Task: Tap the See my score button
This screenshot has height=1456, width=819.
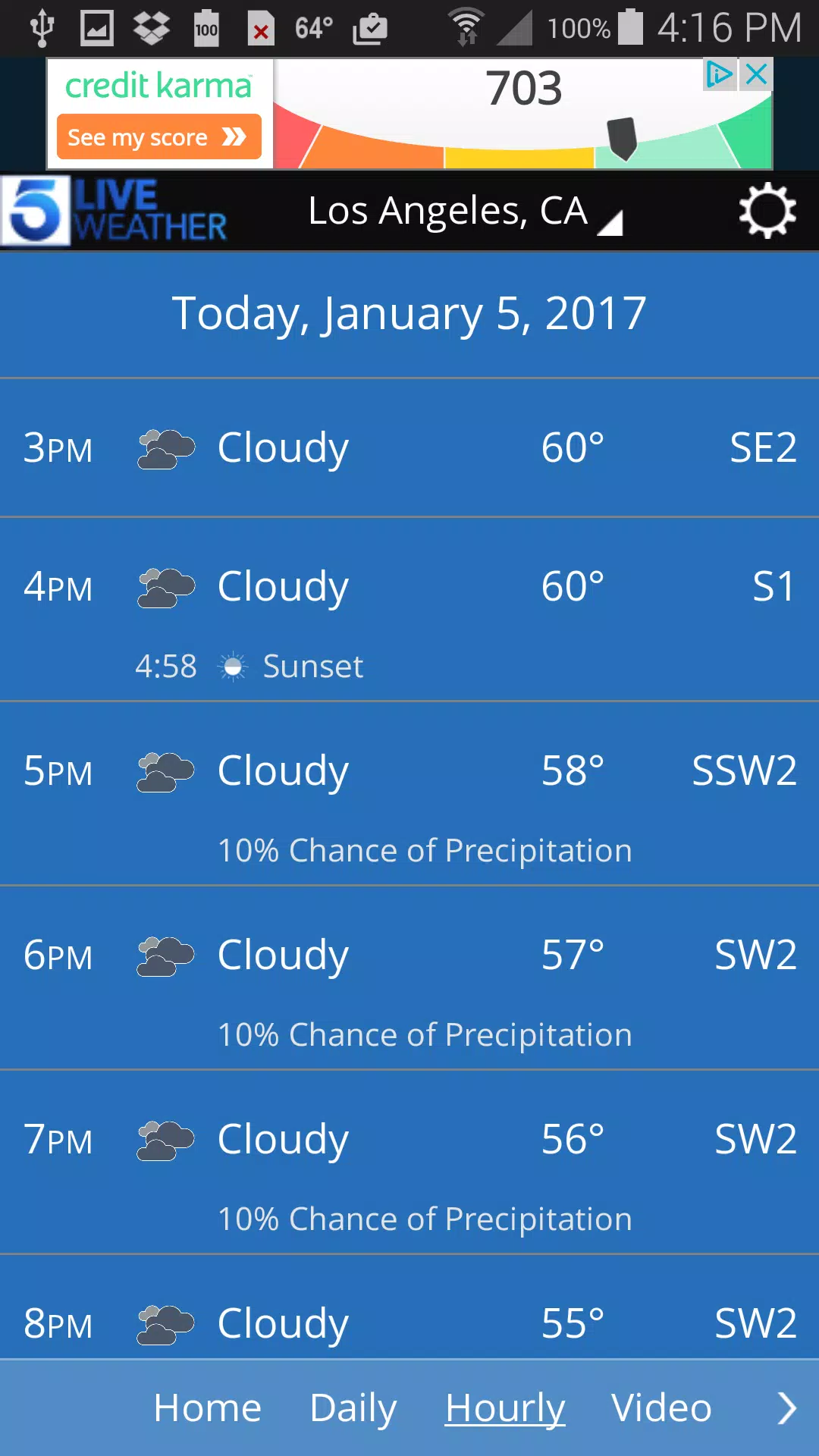Action: point(158,137)
